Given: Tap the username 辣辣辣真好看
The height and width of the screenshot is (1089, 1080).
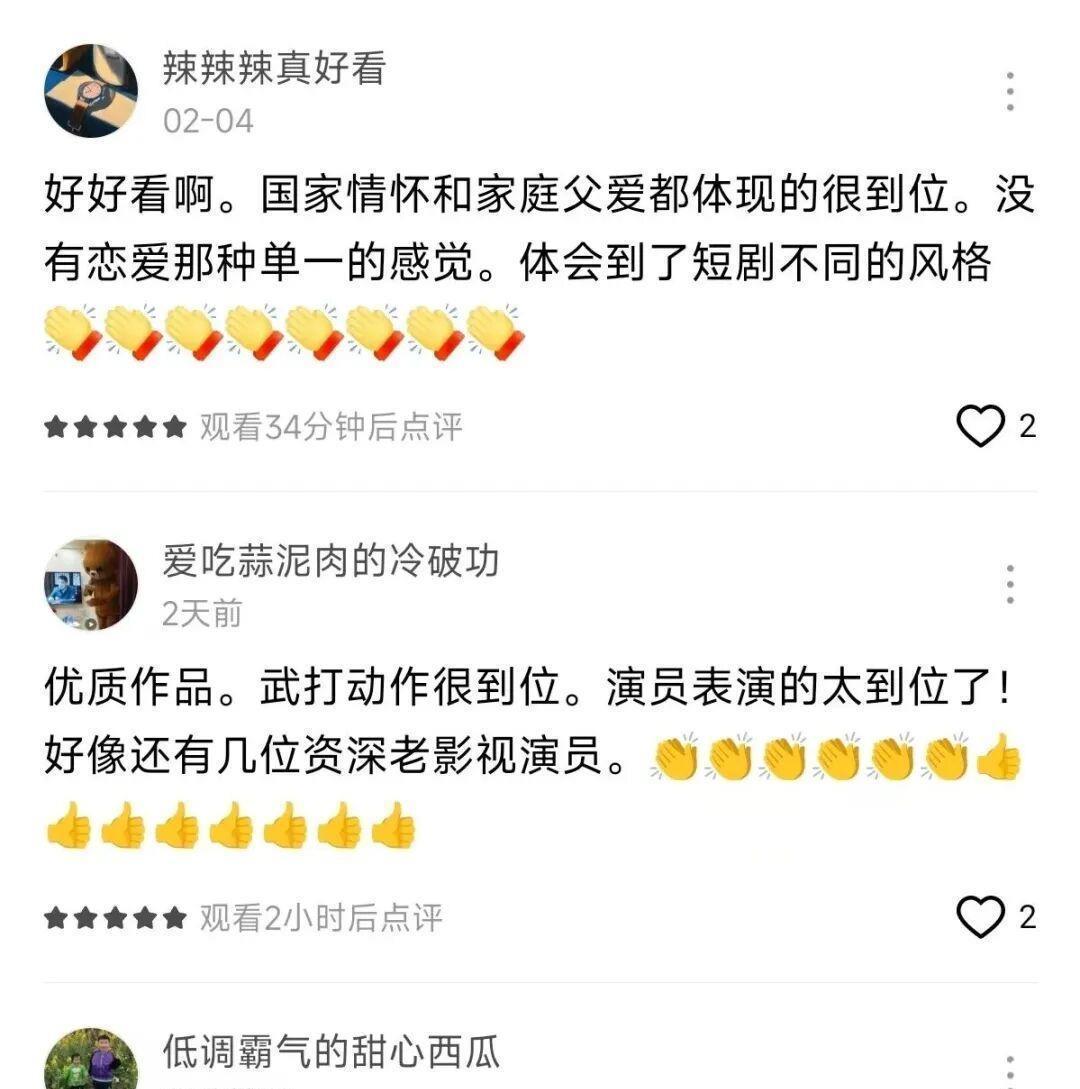Looking at the screenshot, I should coord(274,68).
